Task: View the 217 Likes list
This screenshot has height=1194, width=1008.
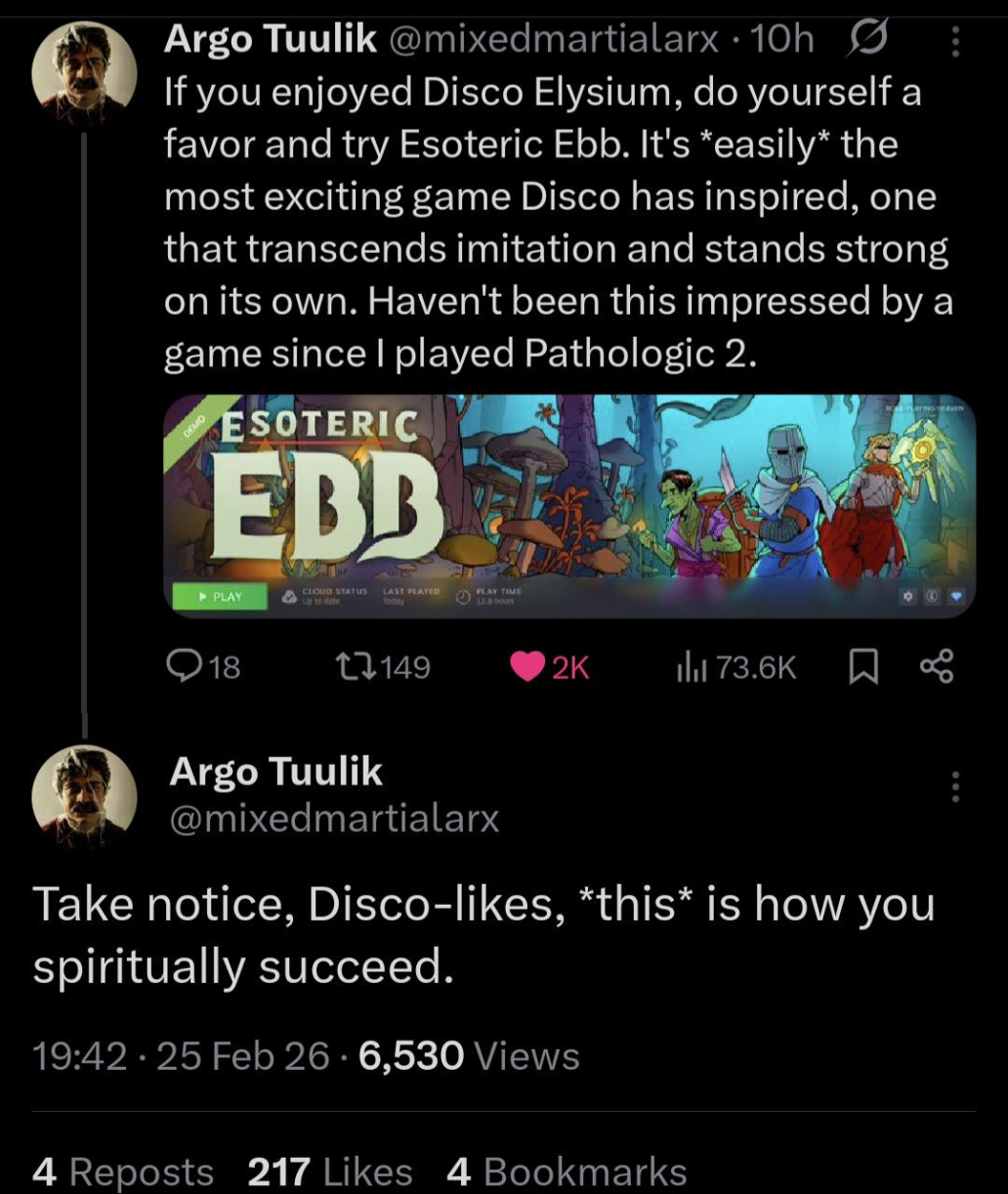Action: click(x=330, y=1171)
